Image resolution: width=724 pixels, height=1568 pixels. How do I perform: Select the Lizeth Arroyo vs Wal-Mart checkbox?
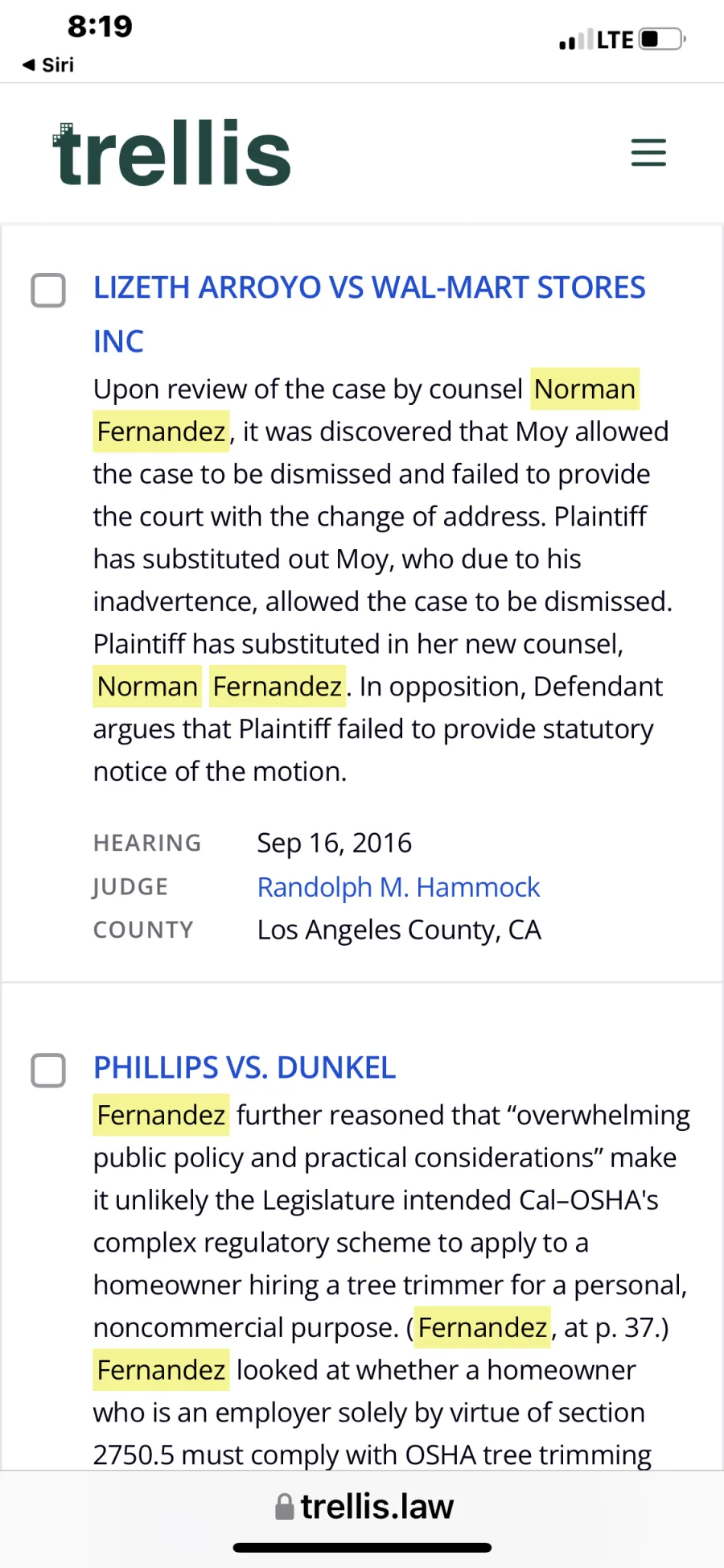pyautogui.click(x=48, y=291)
